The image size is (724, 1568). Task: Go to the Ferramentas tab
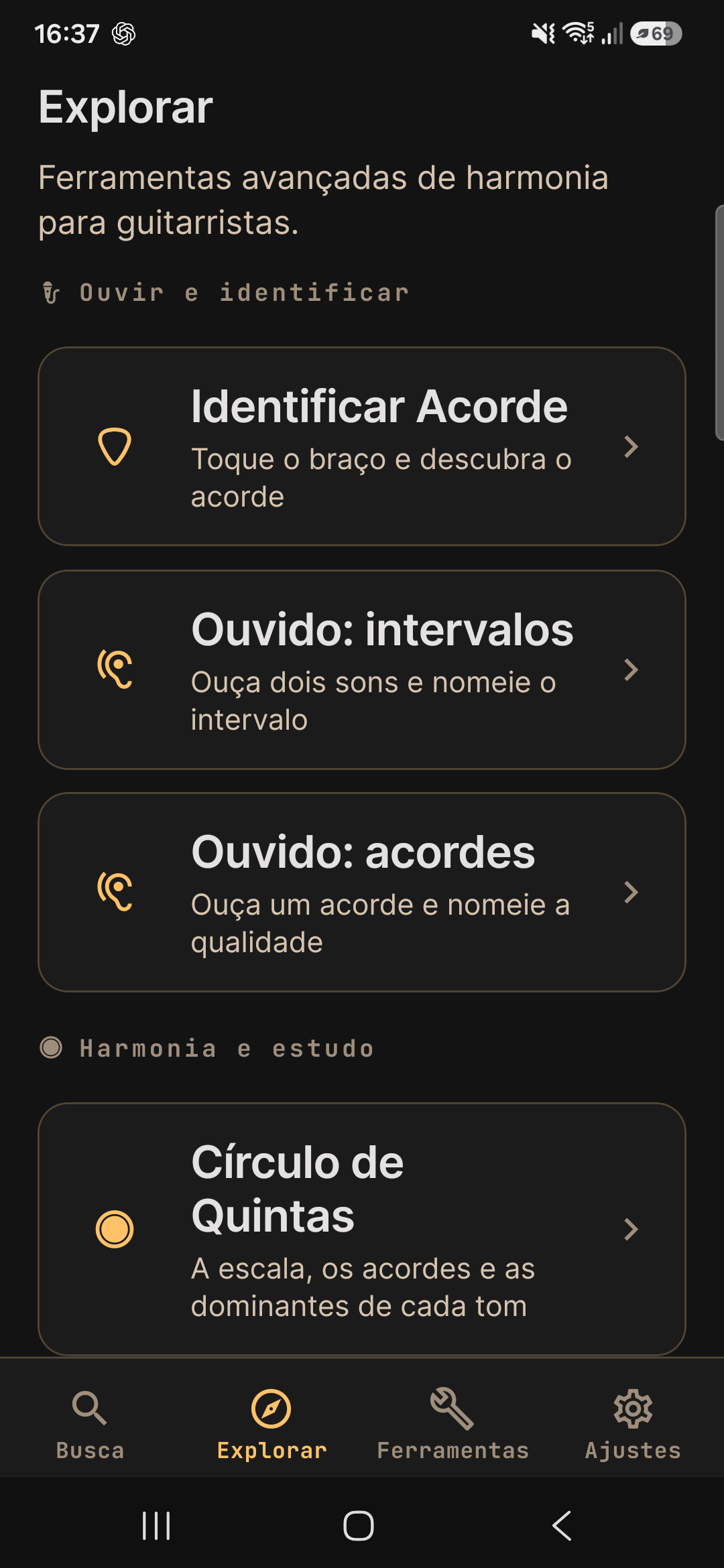click(x=452, y=1425)
